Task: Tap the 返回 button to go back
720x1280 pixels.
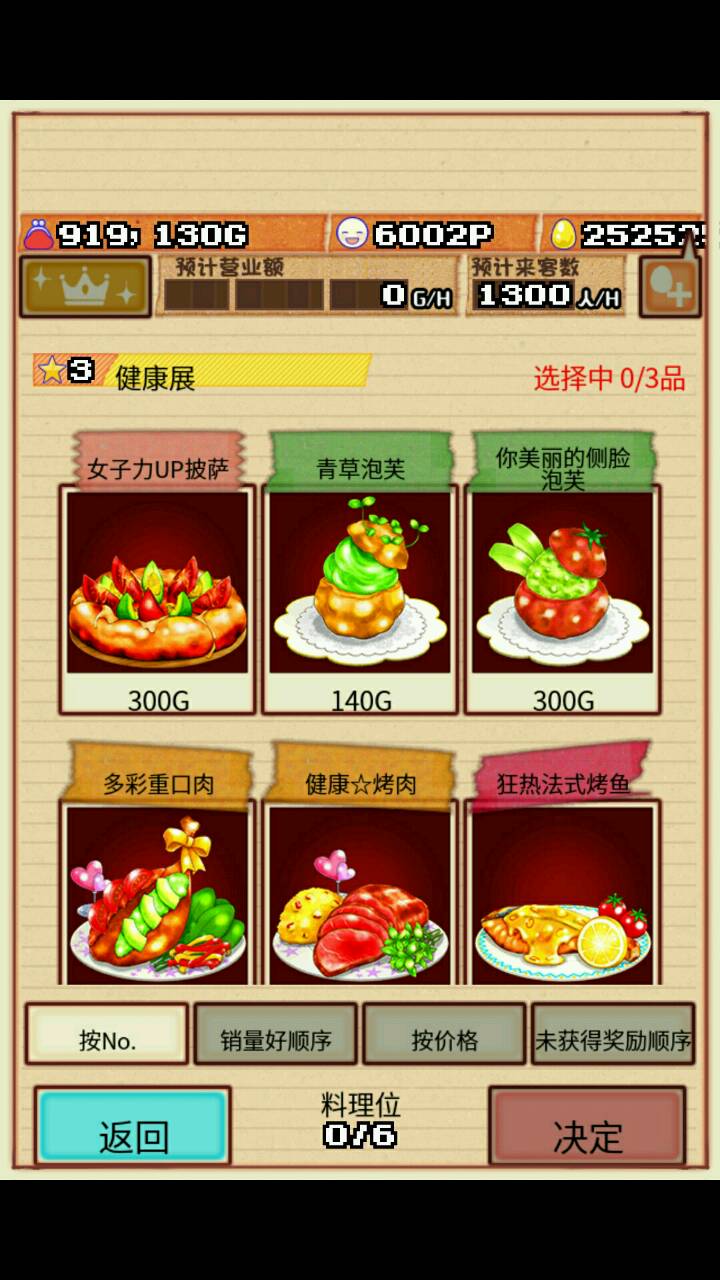Action: [133, 1128]
